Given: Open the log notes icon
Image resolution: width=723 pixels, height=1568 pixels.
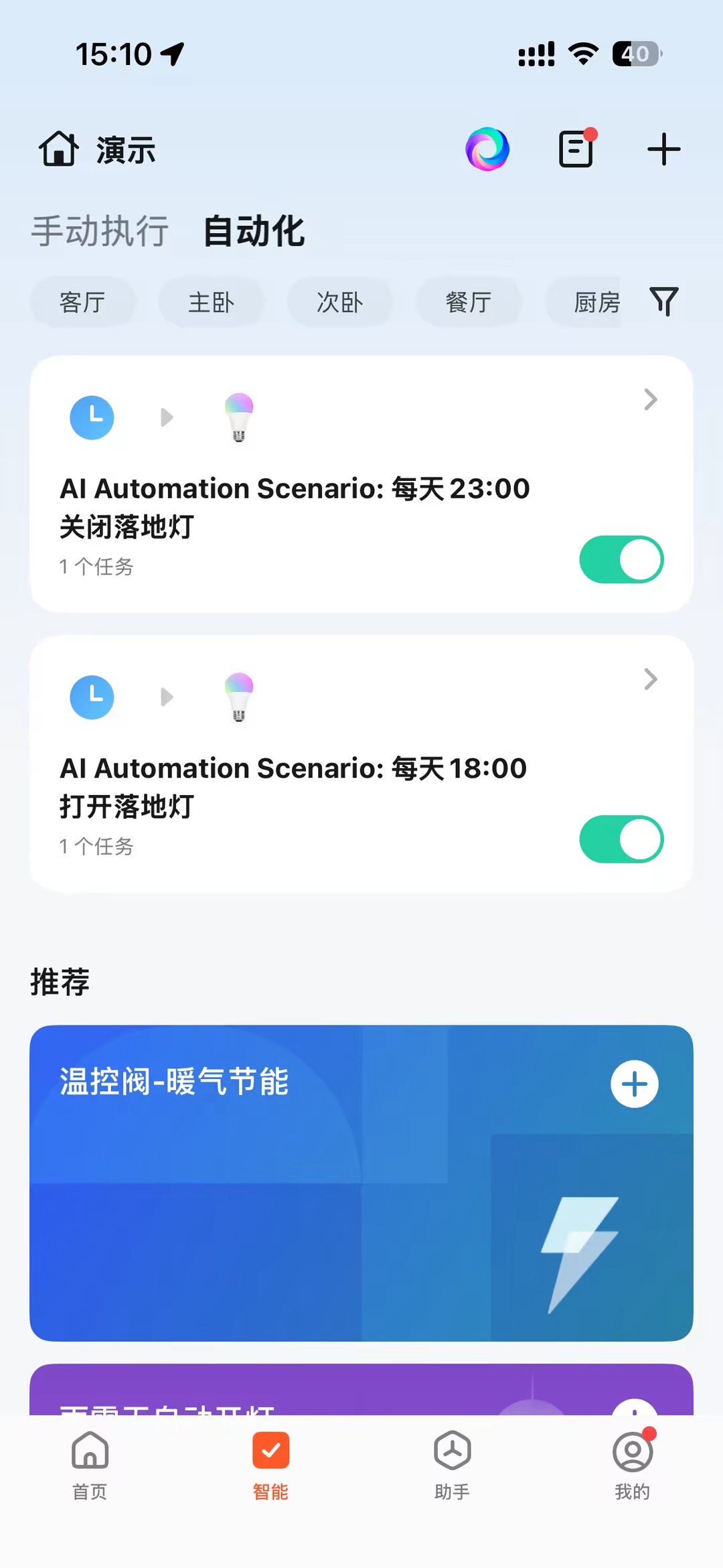Looking at the screenshot, I should click(x=576, y=149).
